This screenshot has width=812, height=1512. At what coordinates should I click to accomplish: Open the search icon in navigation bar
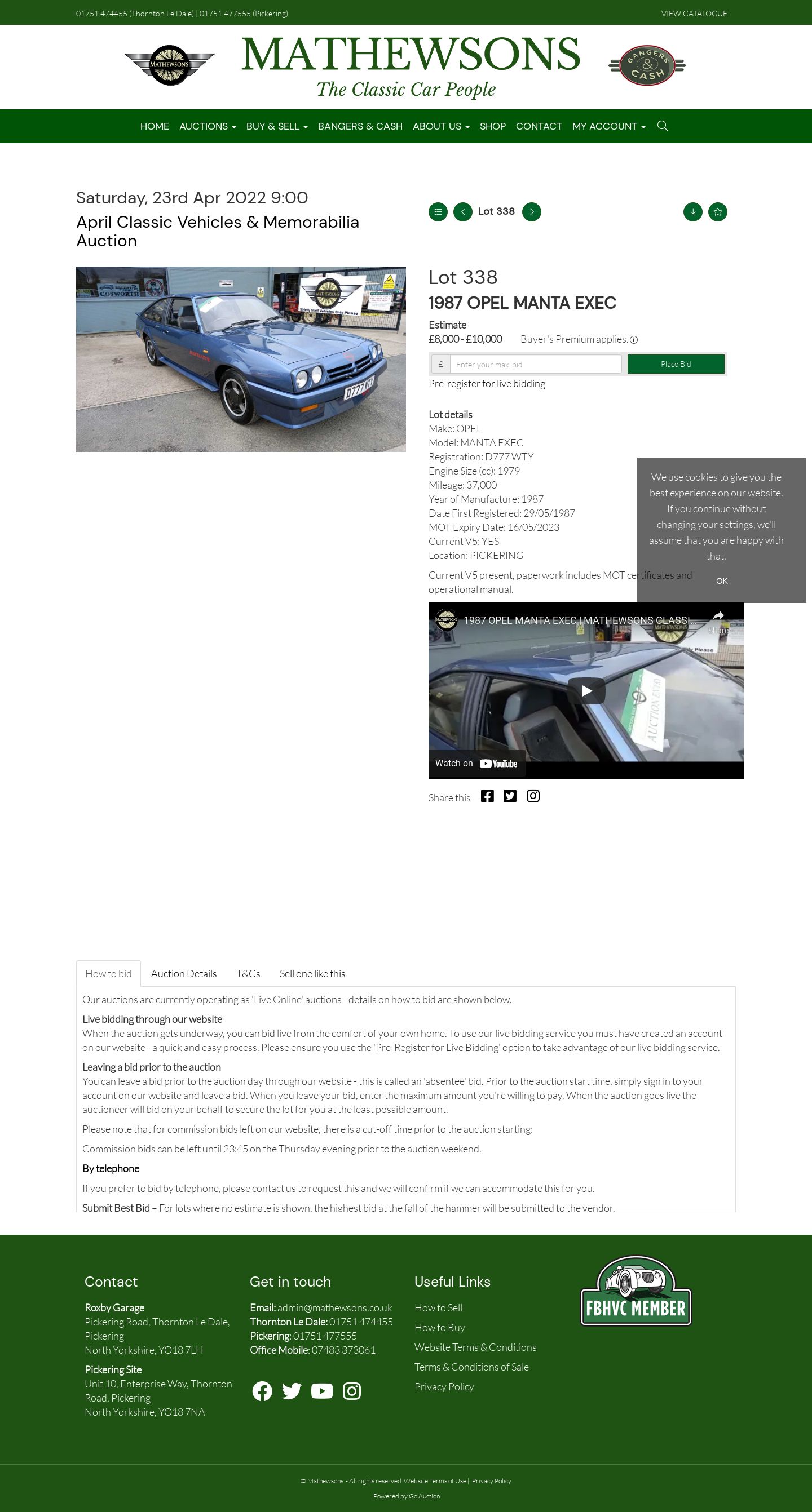[662, 126]
